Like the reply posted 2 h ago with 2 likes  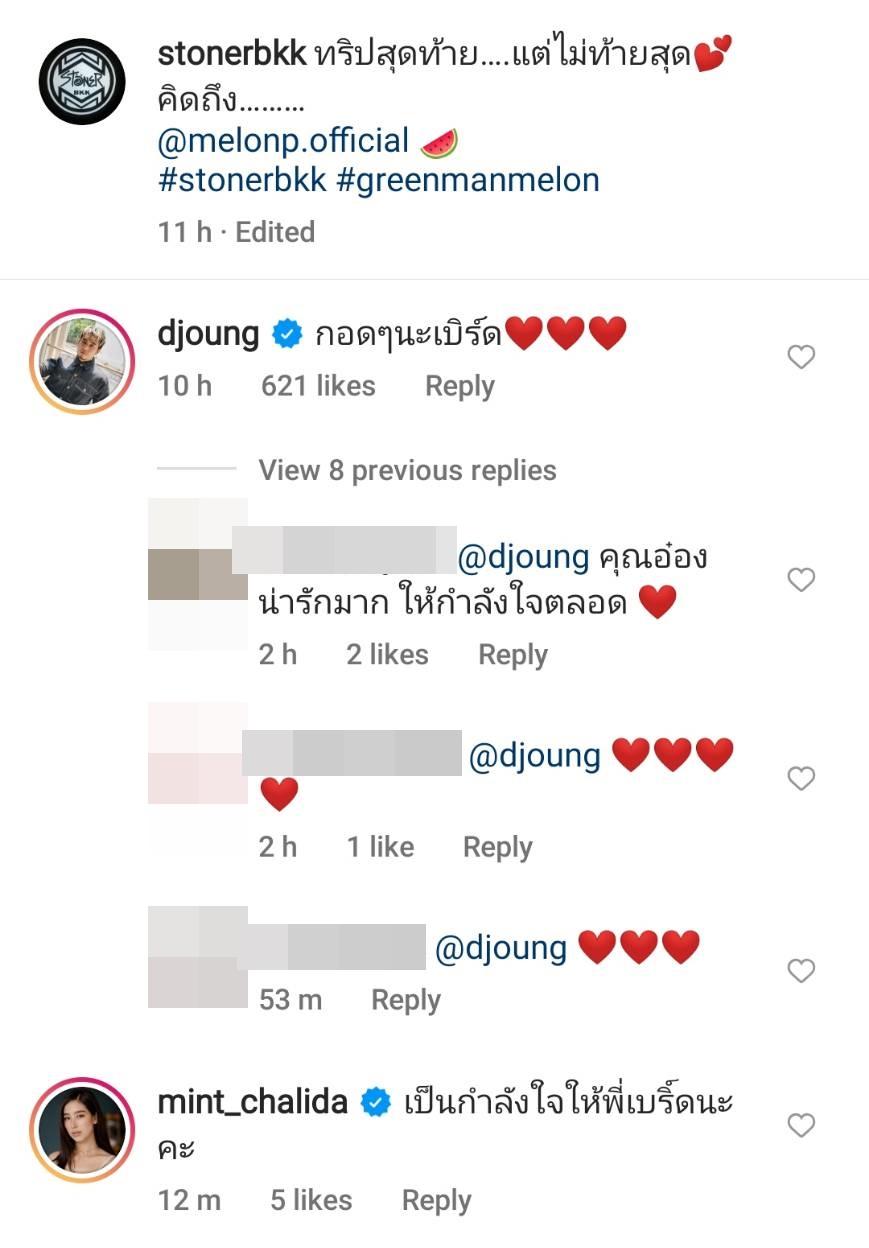801,579
